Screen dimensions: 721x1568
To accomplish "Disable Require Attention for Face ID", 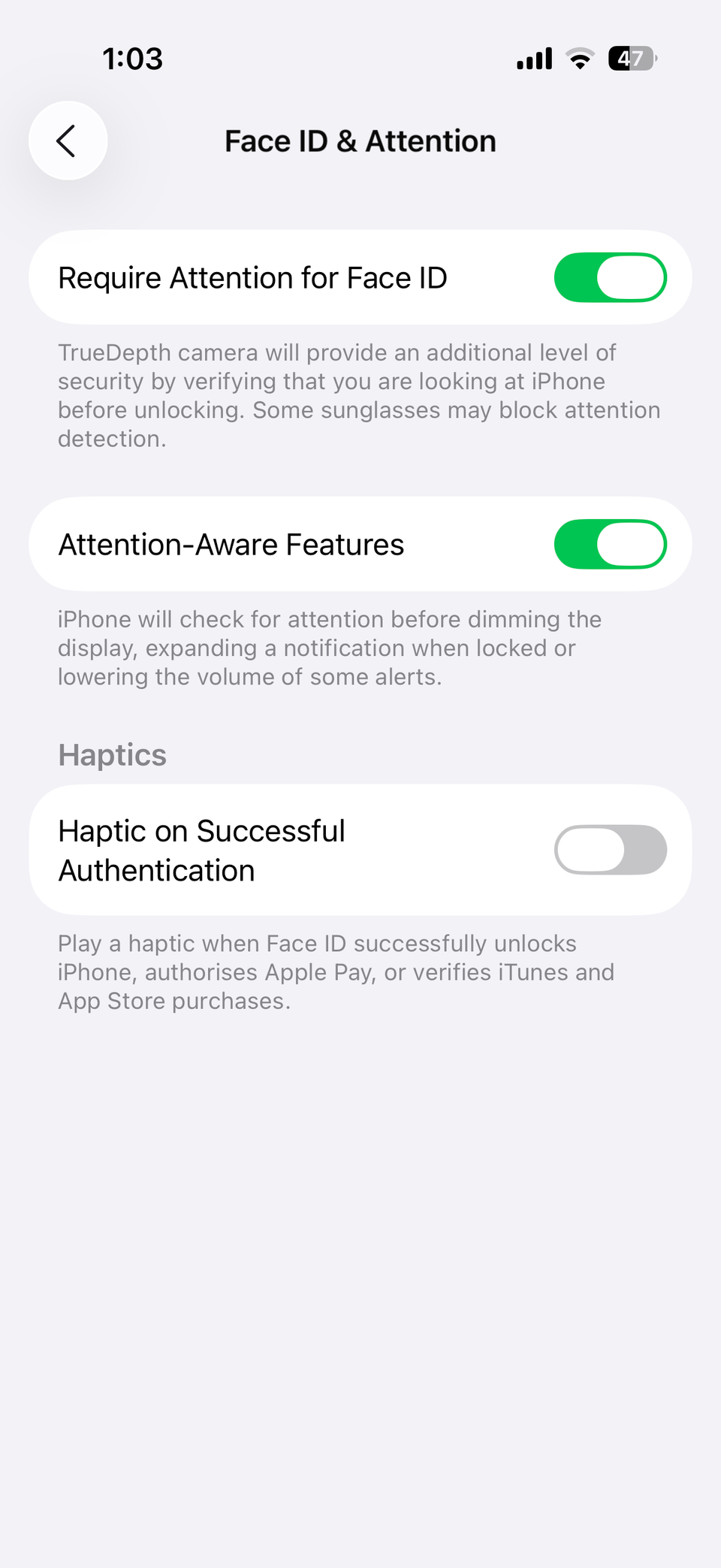I will coord(610,276).
